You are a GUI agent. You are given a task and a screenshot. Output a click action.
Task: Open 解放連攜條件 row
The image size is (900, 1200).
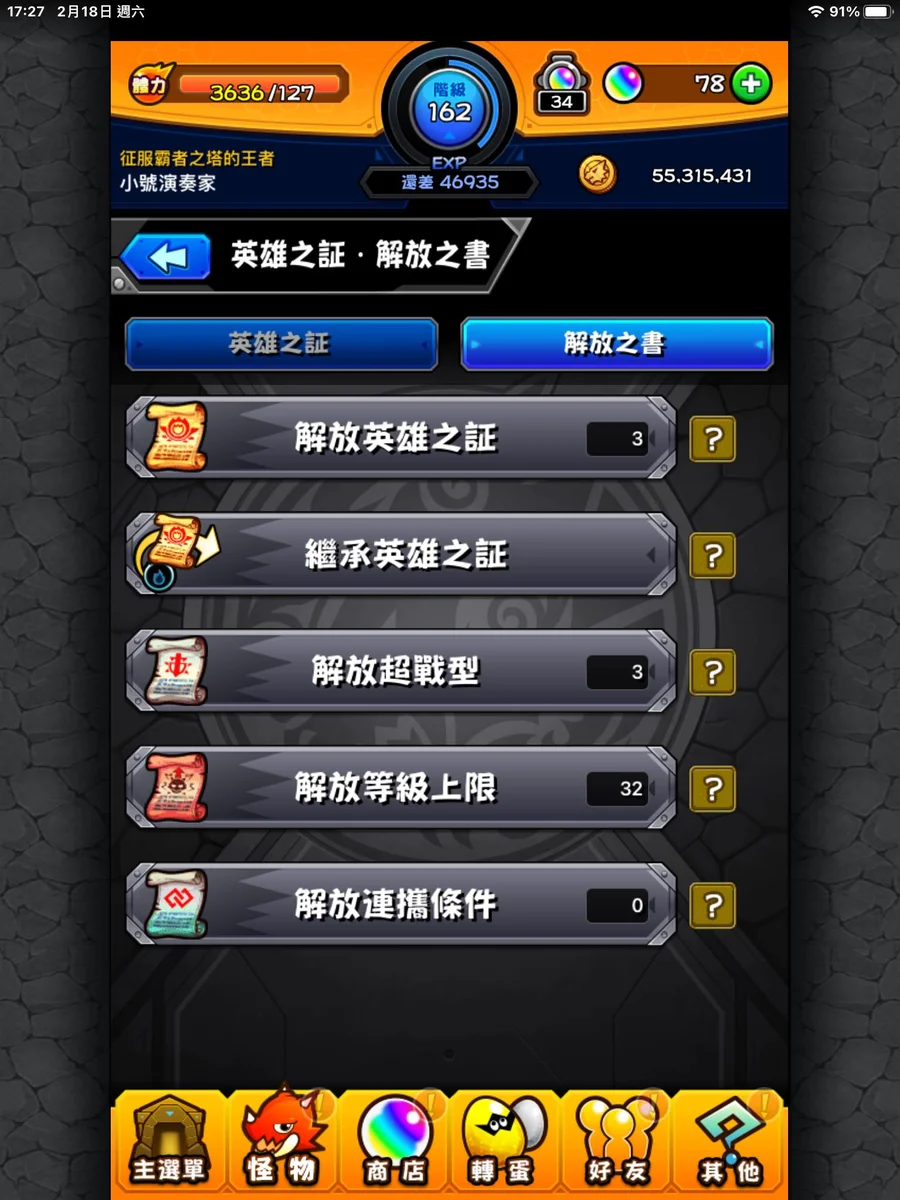400,905
